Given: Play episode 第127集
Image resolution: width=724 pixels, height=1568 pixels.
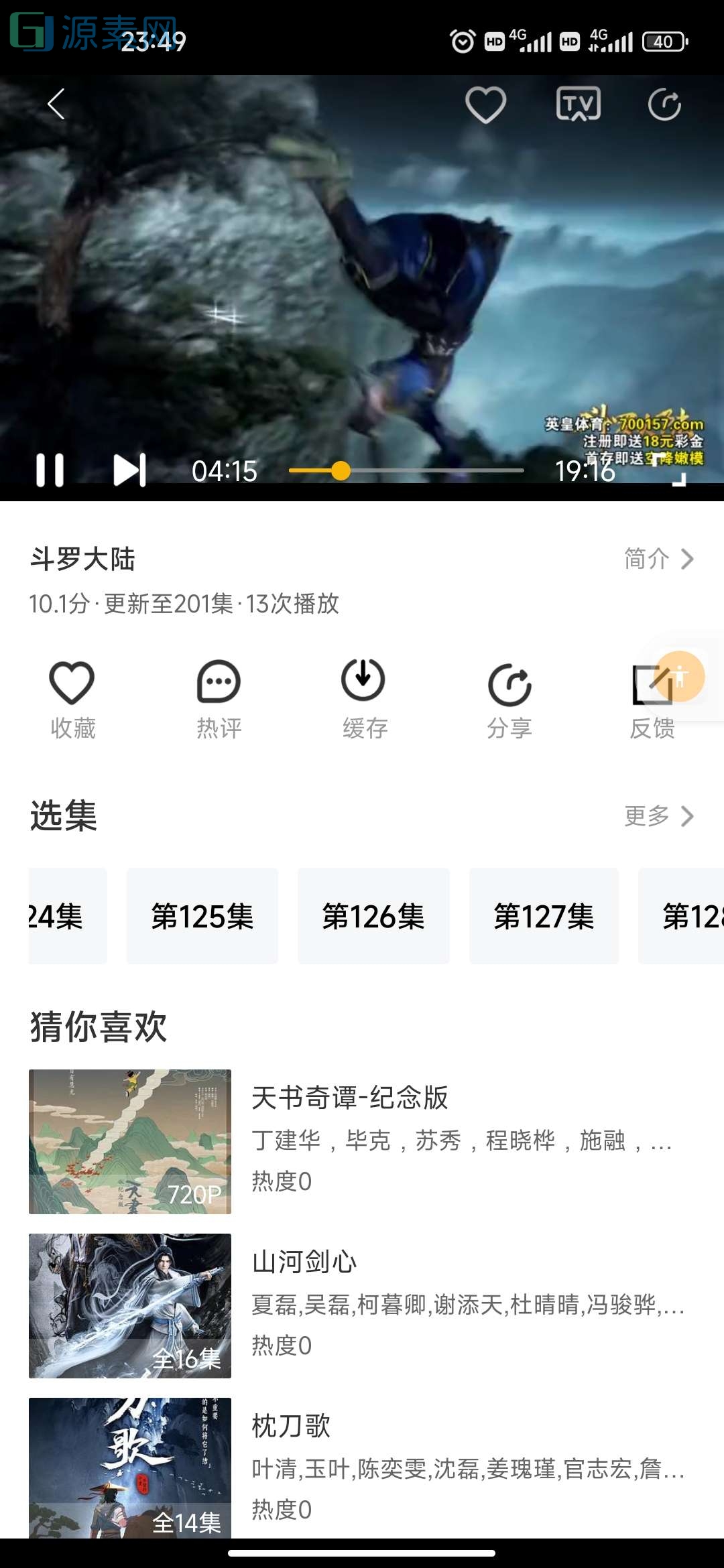Looking at the screenshot, I should pyautogui.click(x=543, y=915).
